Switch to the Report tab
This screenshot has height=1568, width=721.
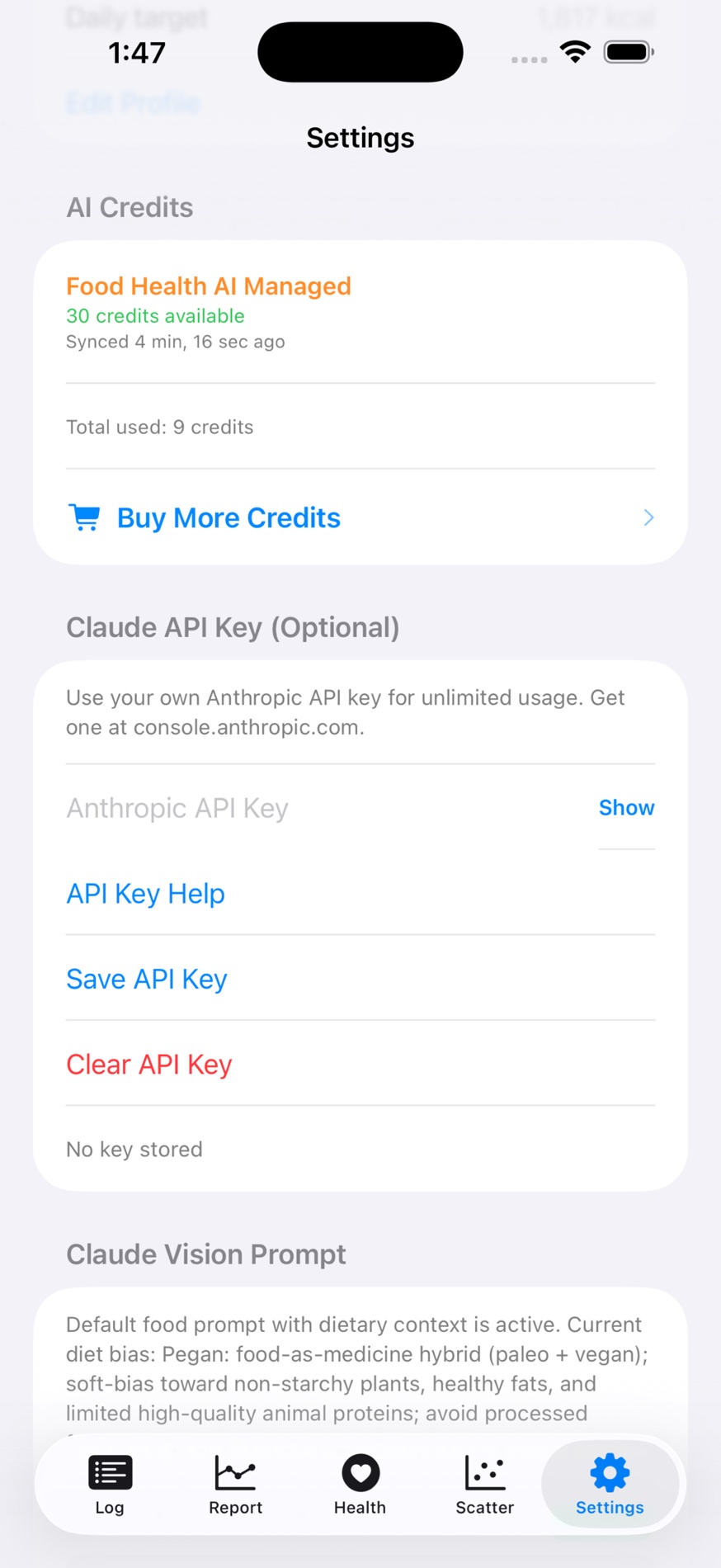(235, 1485)
